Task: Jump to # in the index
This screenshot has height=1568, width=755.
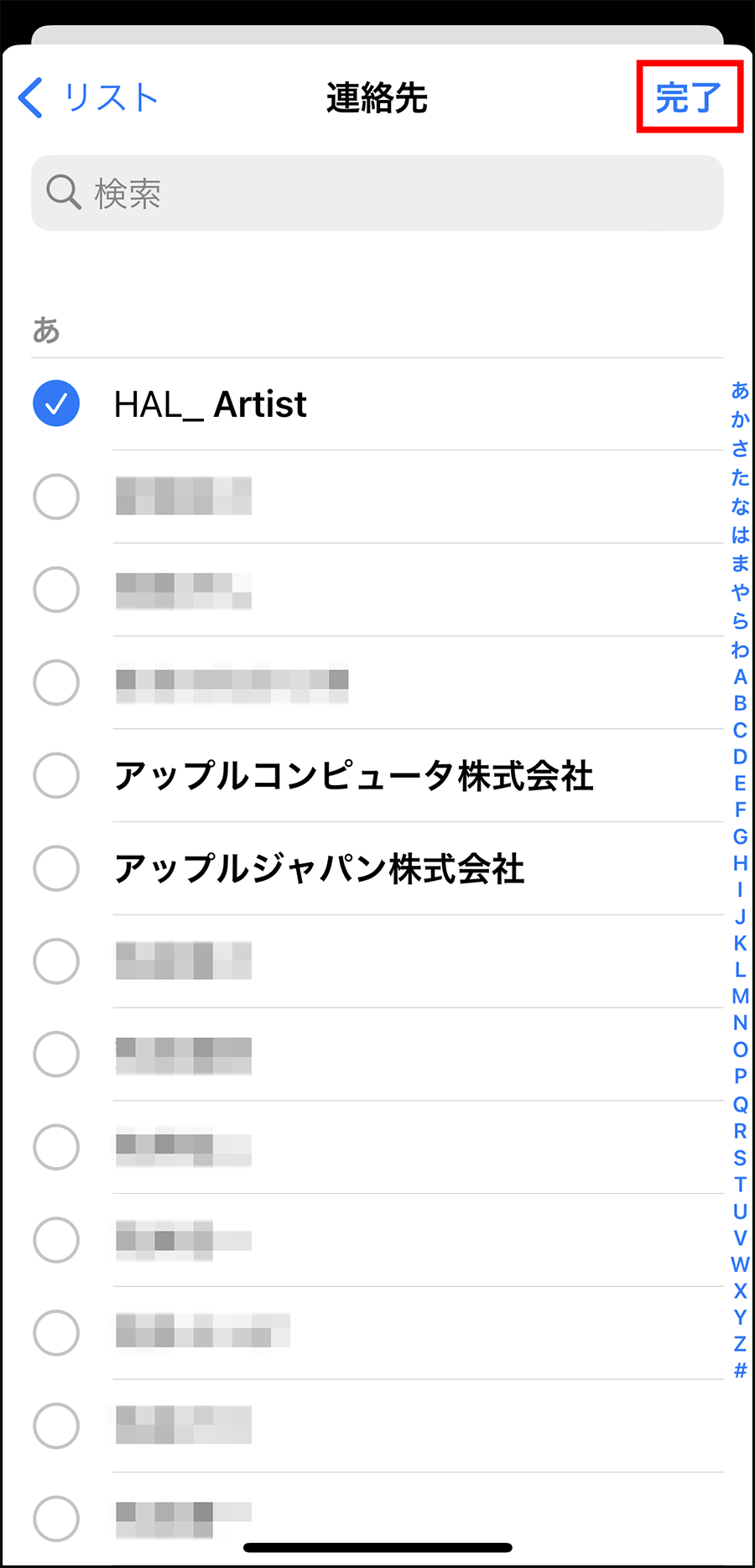Action: [x=740, y=1370]
